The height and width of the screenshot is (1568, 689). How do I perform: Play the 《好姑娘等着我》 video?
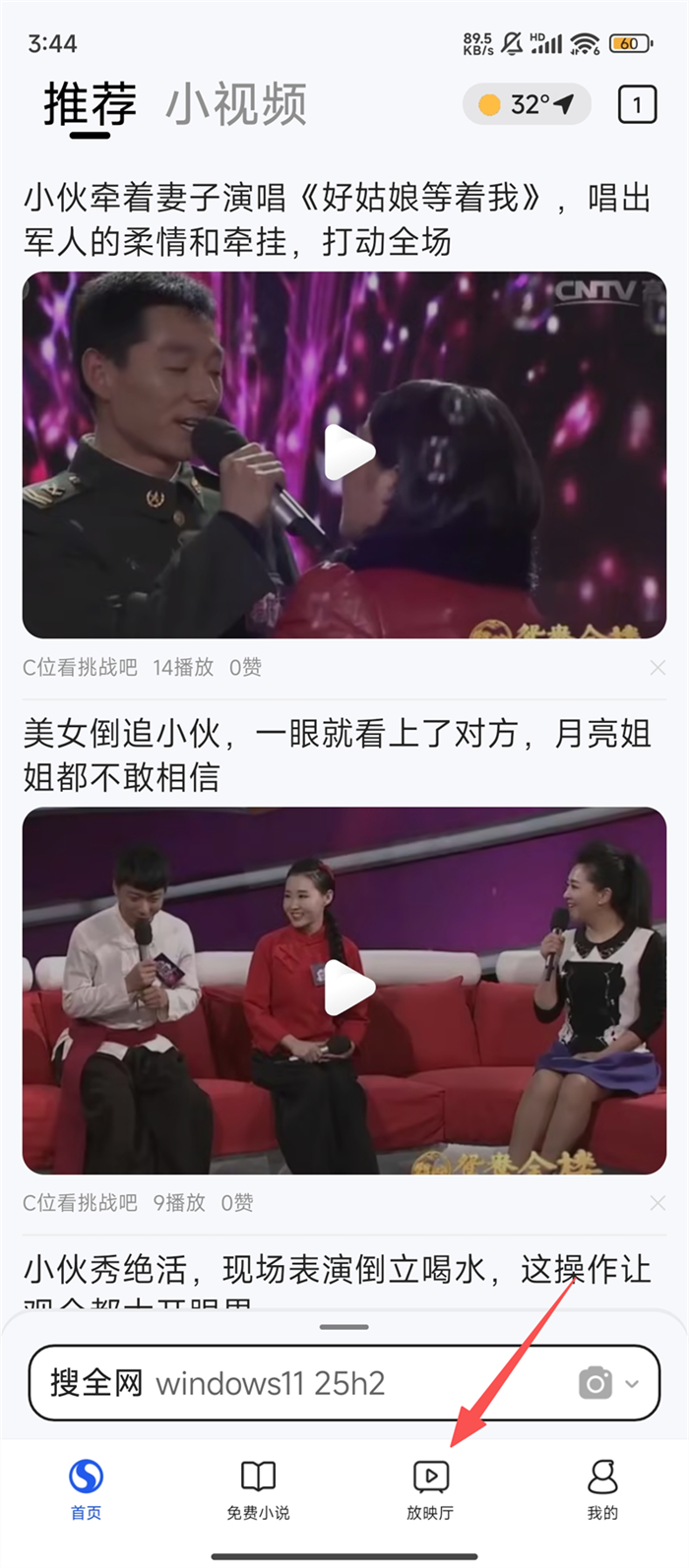(x=346, y=453)
